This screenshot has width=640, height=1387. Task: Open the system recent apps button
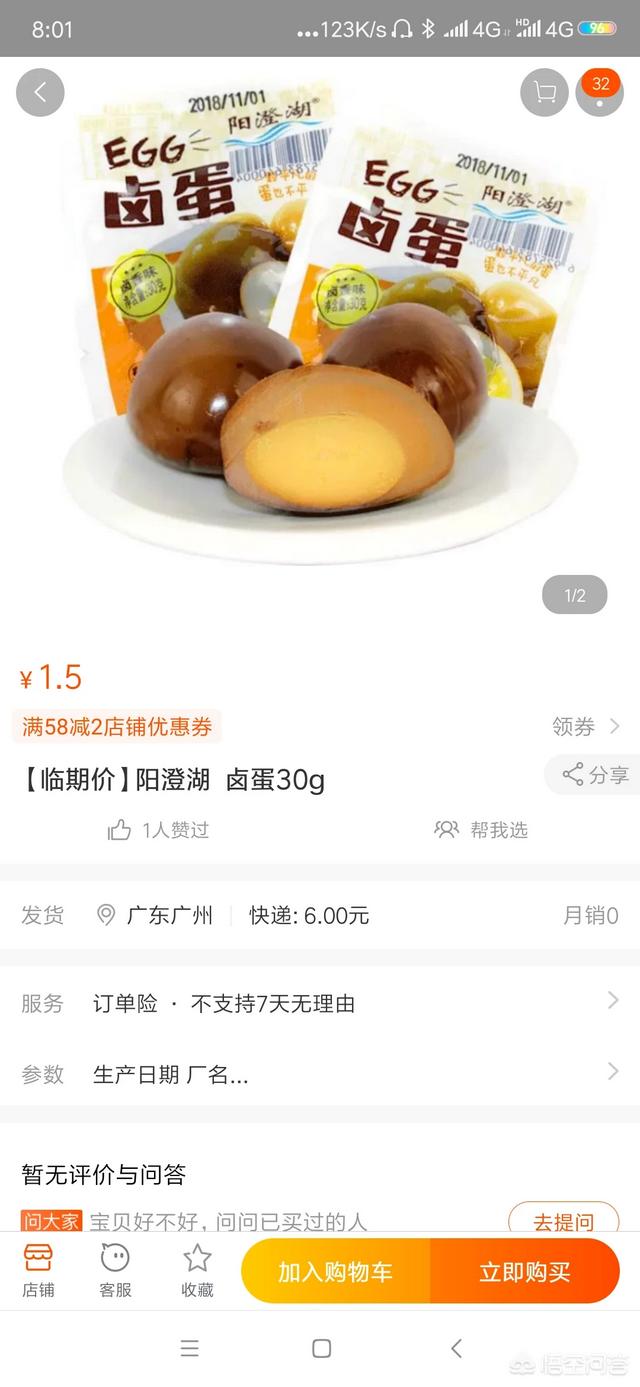190,1348
